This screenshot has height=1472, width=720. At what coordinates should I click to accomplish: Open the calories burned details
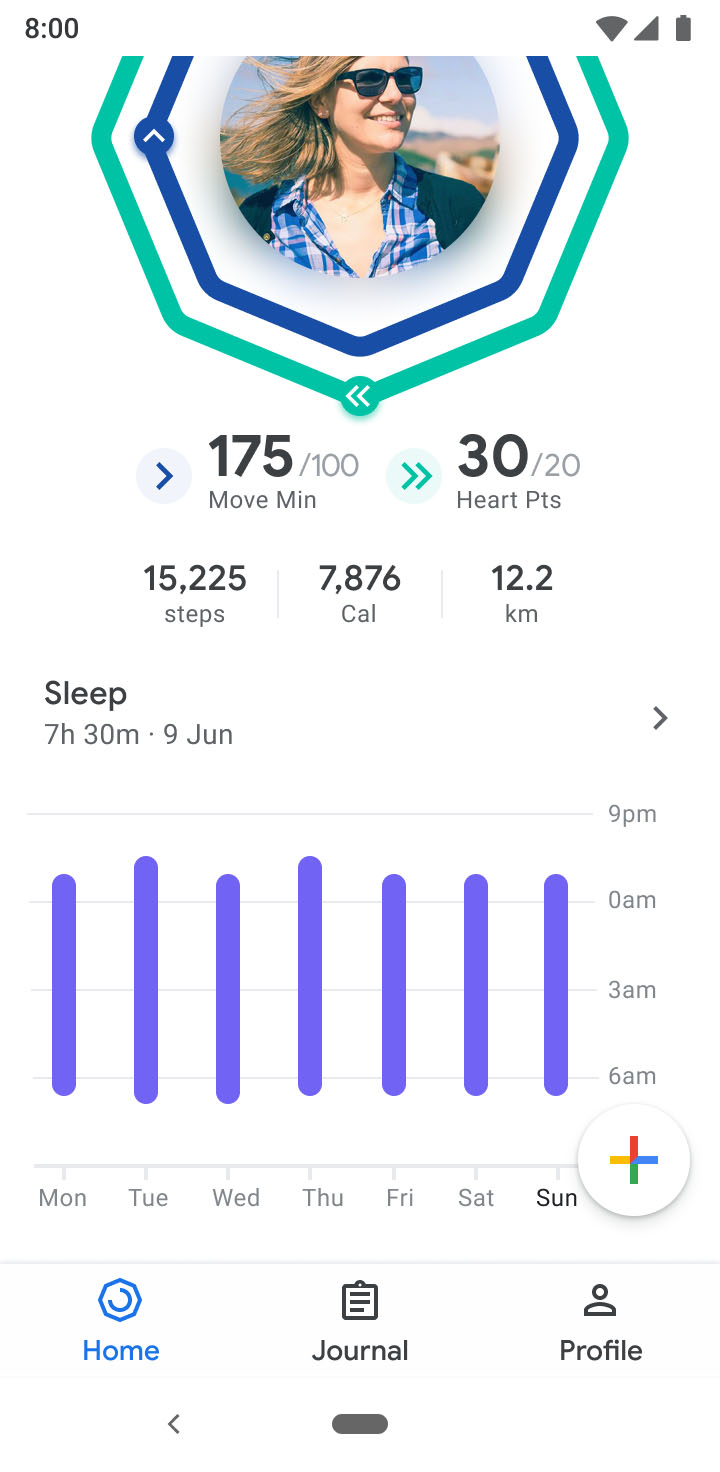(x=359, y=593)
